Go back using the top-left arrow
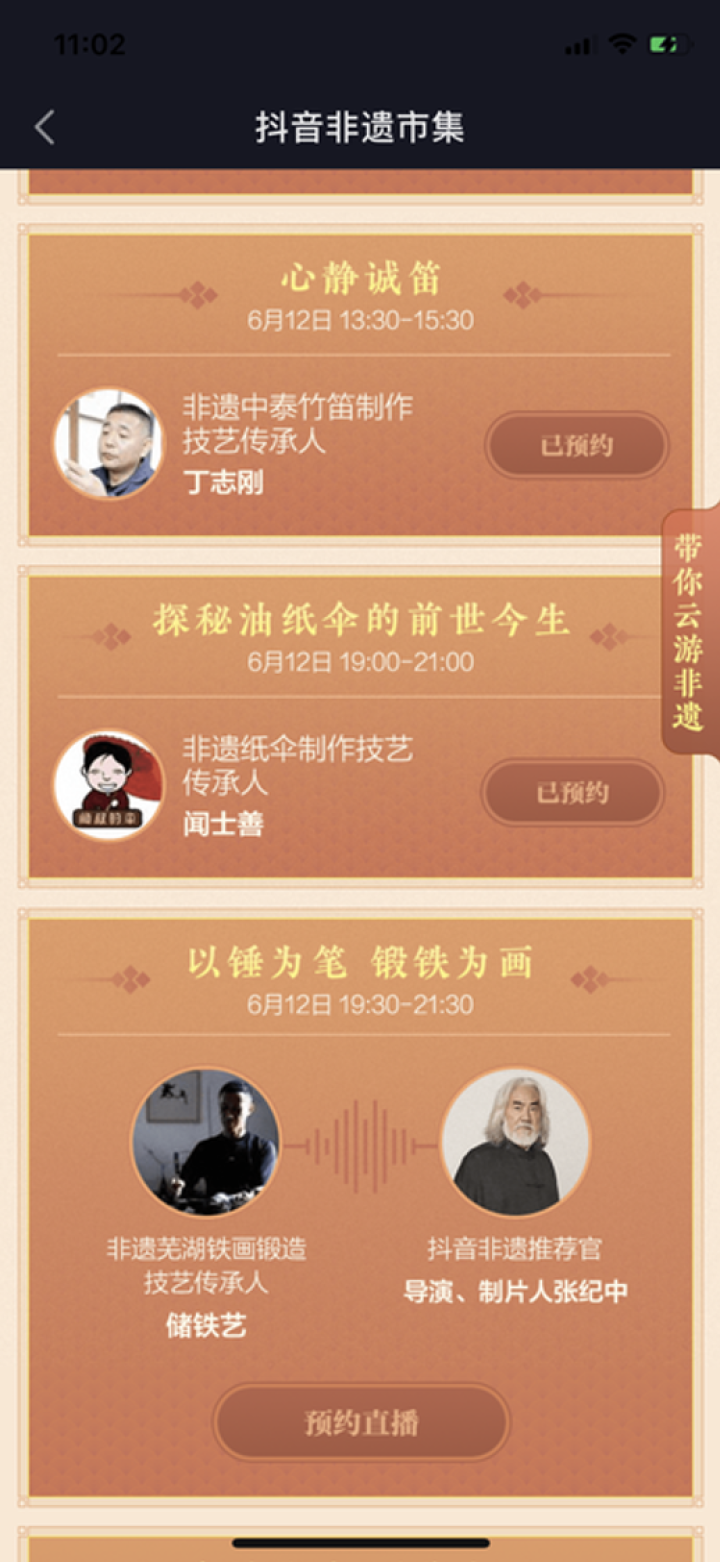 point(44,128)
